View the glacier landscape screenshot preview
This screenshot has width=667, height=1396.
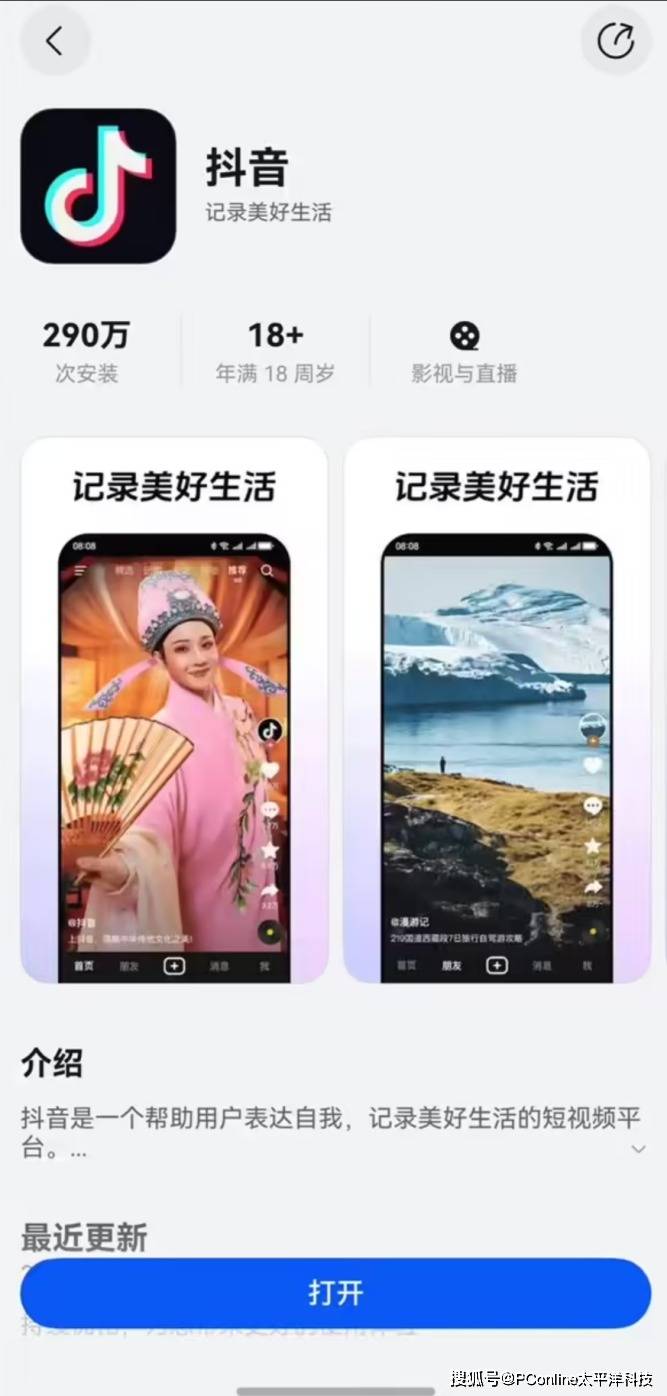pos(497,710)
